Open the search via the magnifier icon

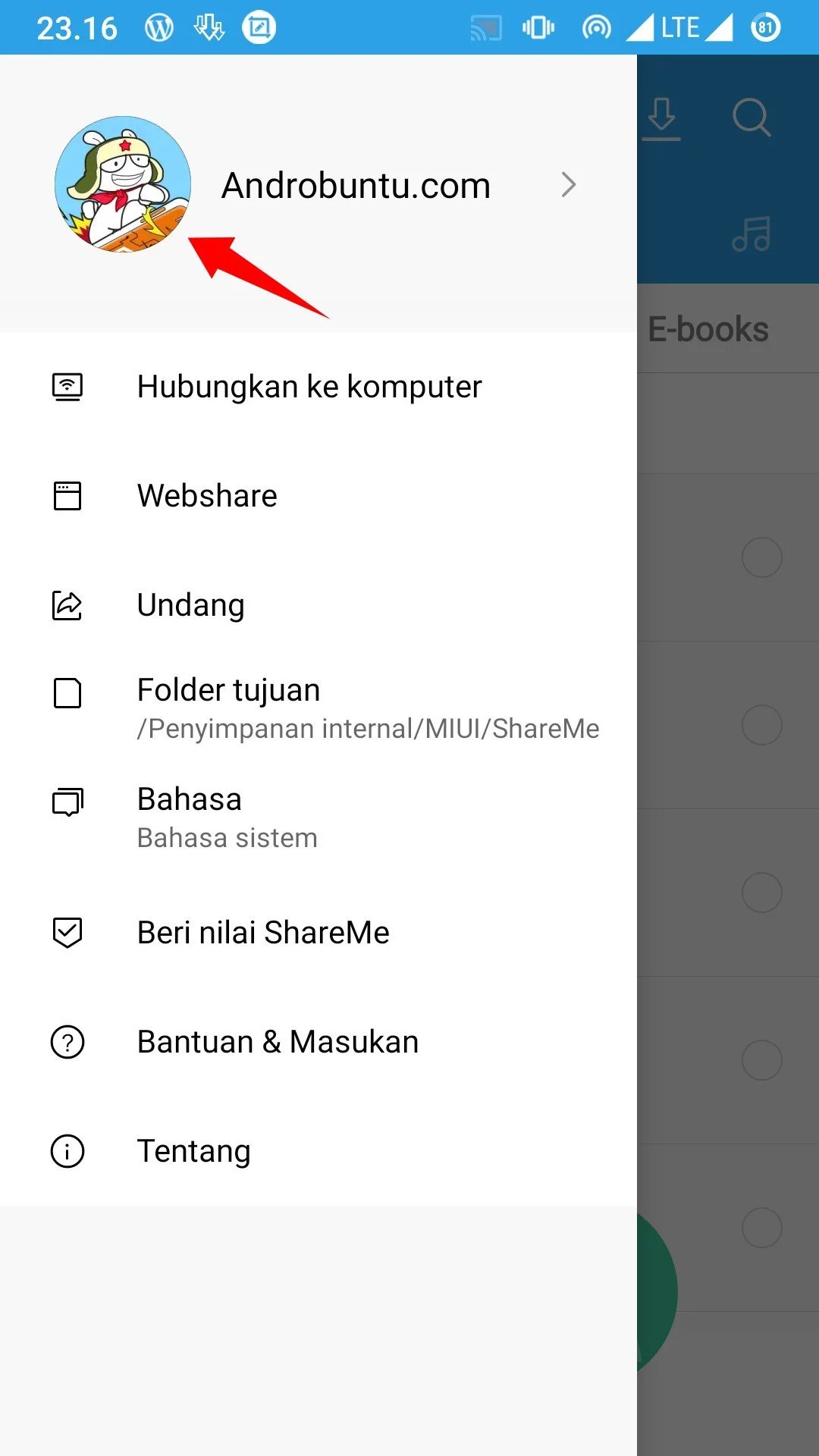click(752, 118)
